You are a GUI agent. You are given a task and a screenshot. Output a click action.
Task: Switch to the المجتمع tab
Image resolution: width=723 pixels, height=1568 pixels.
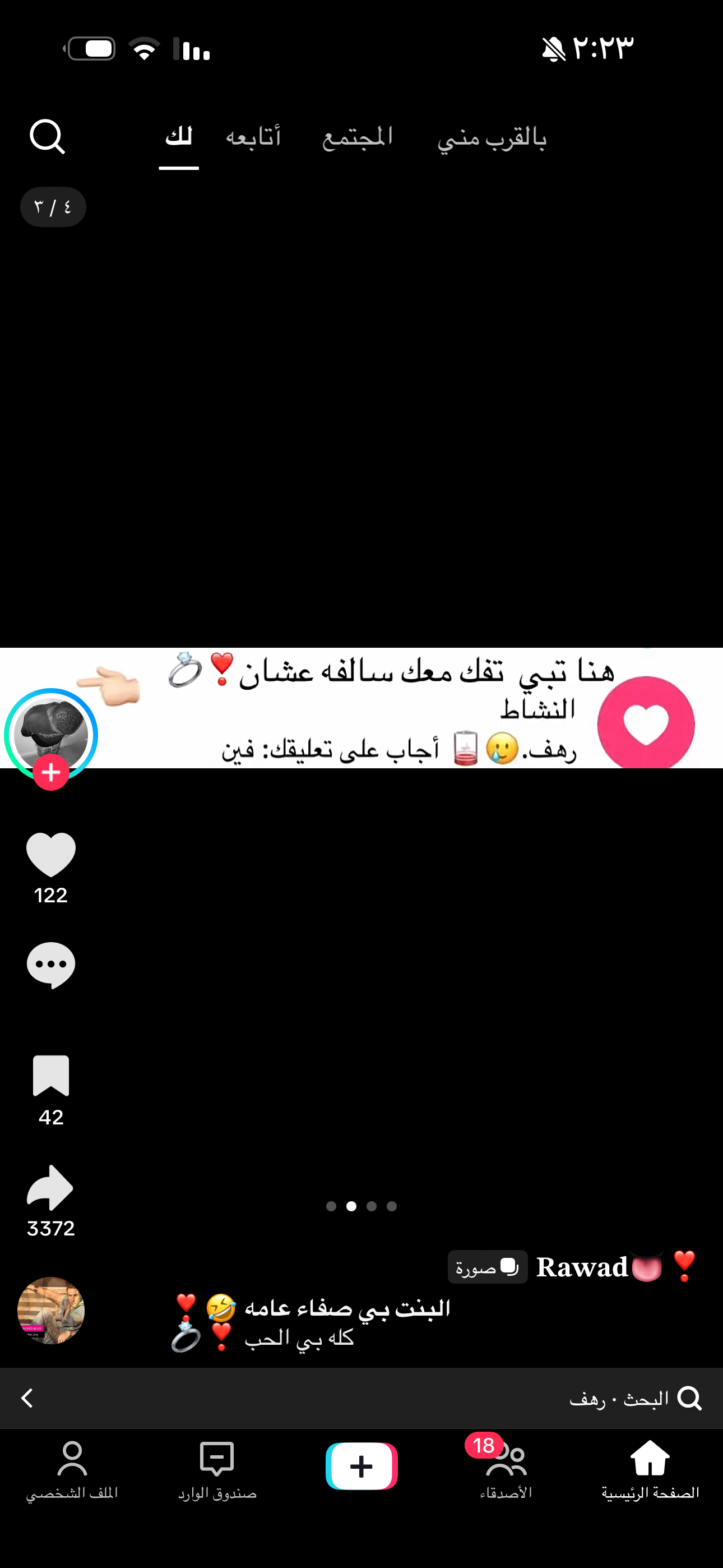click(357, 137)
